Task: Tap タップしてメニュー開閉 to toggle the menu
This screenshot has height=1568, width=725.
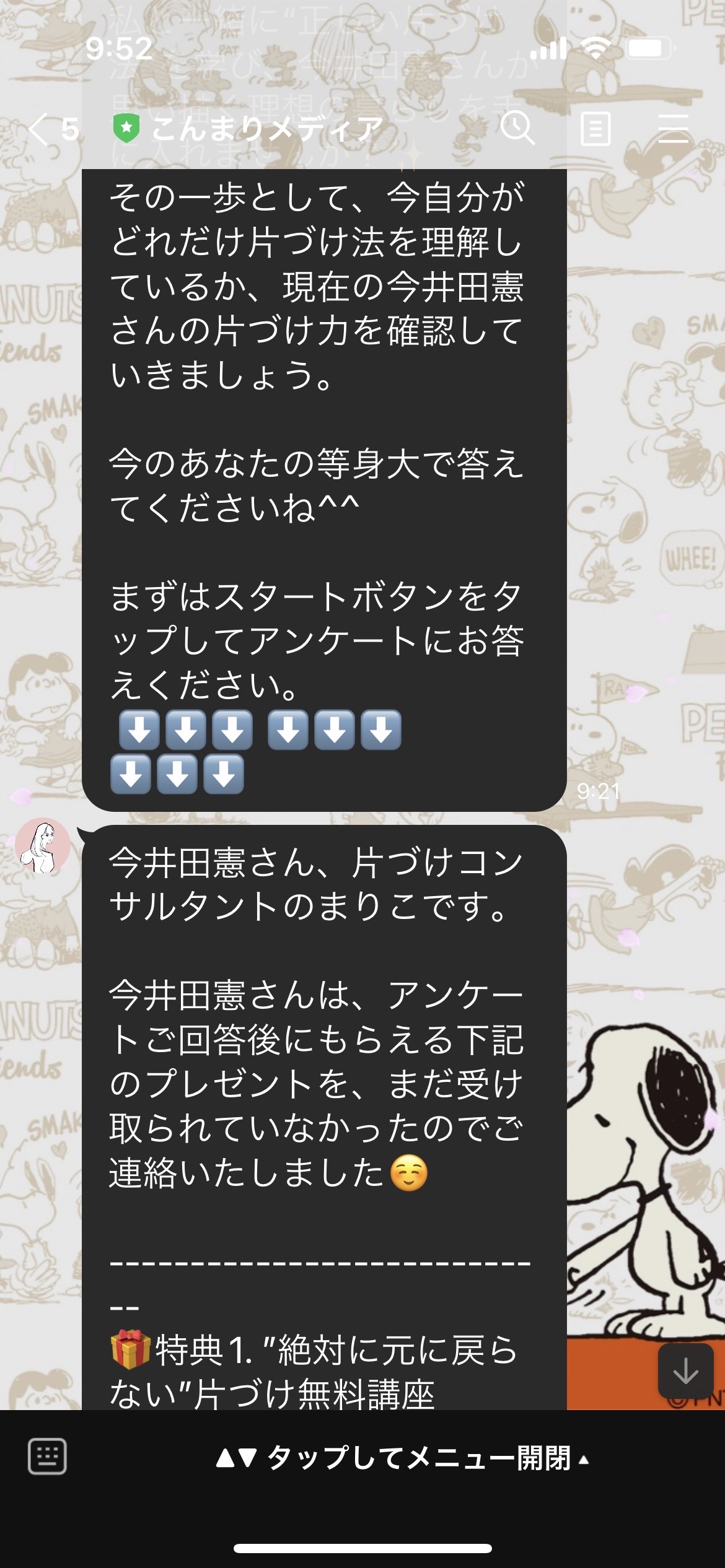Action: tap(403, 1458)
